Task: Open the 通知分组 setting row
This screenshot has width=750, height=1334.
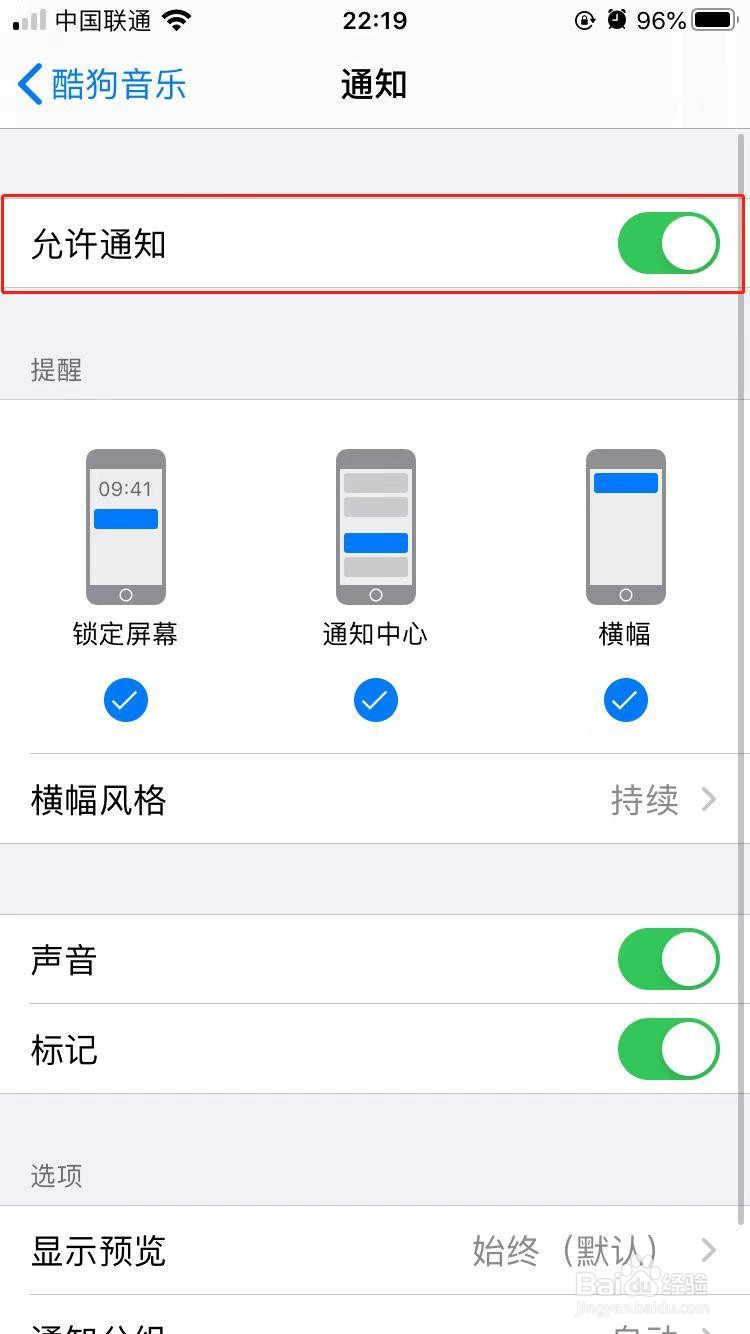Action: tap(375, 1328)
